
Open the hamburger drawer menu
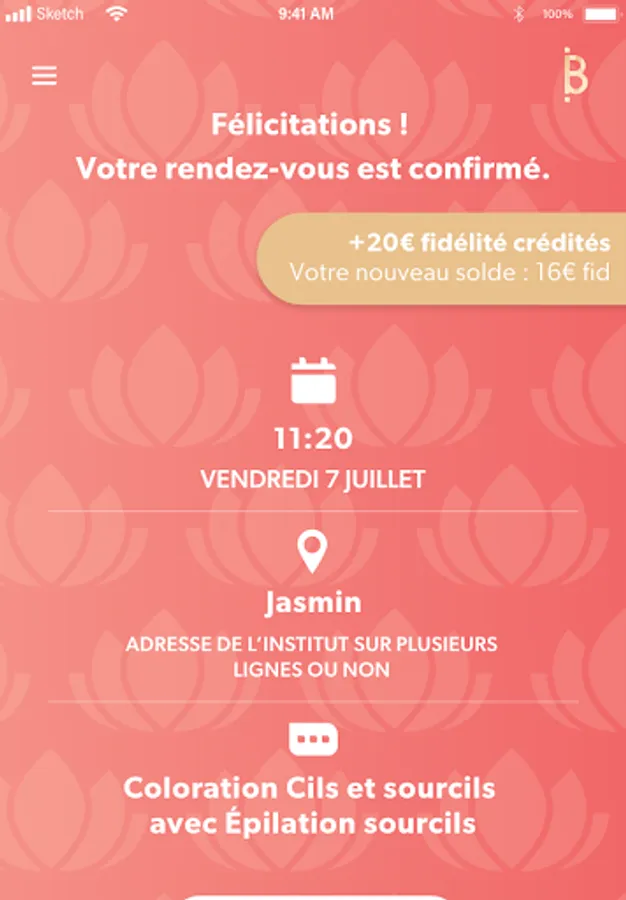(44, 76)
